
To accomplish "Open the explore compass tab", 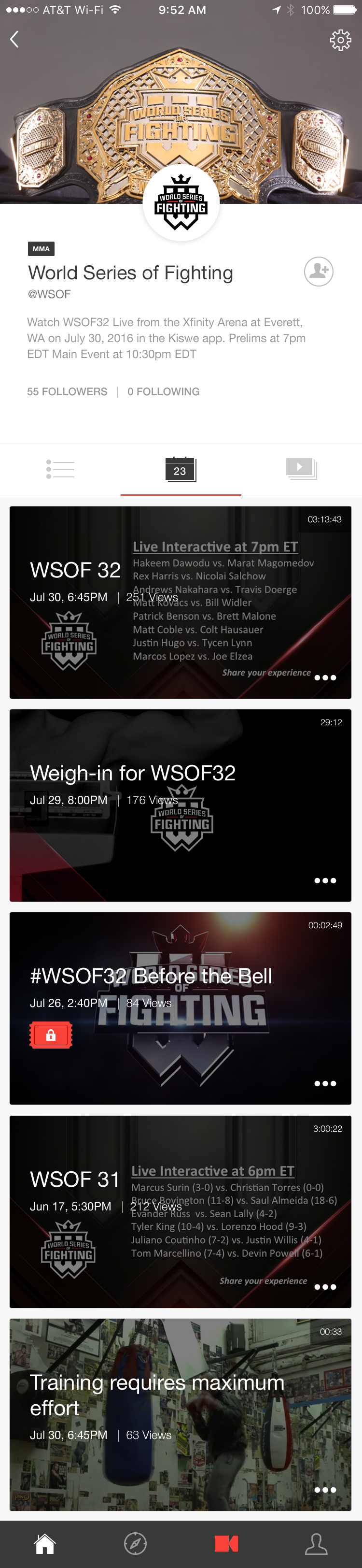I will pyautogui.click(x=135, y=1544).
